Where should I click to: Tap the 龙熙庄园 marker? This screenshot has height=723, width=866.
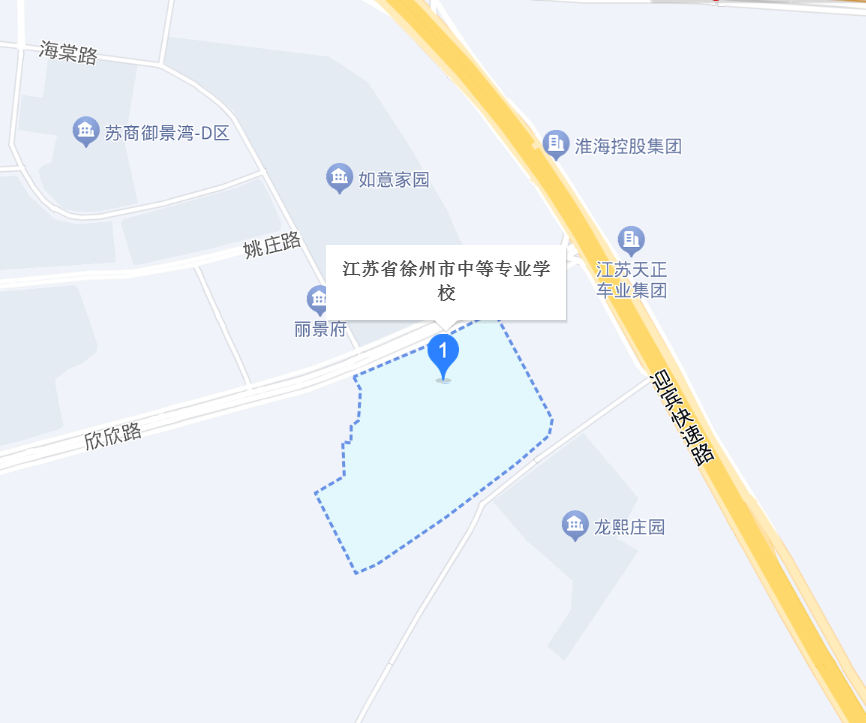574,525
